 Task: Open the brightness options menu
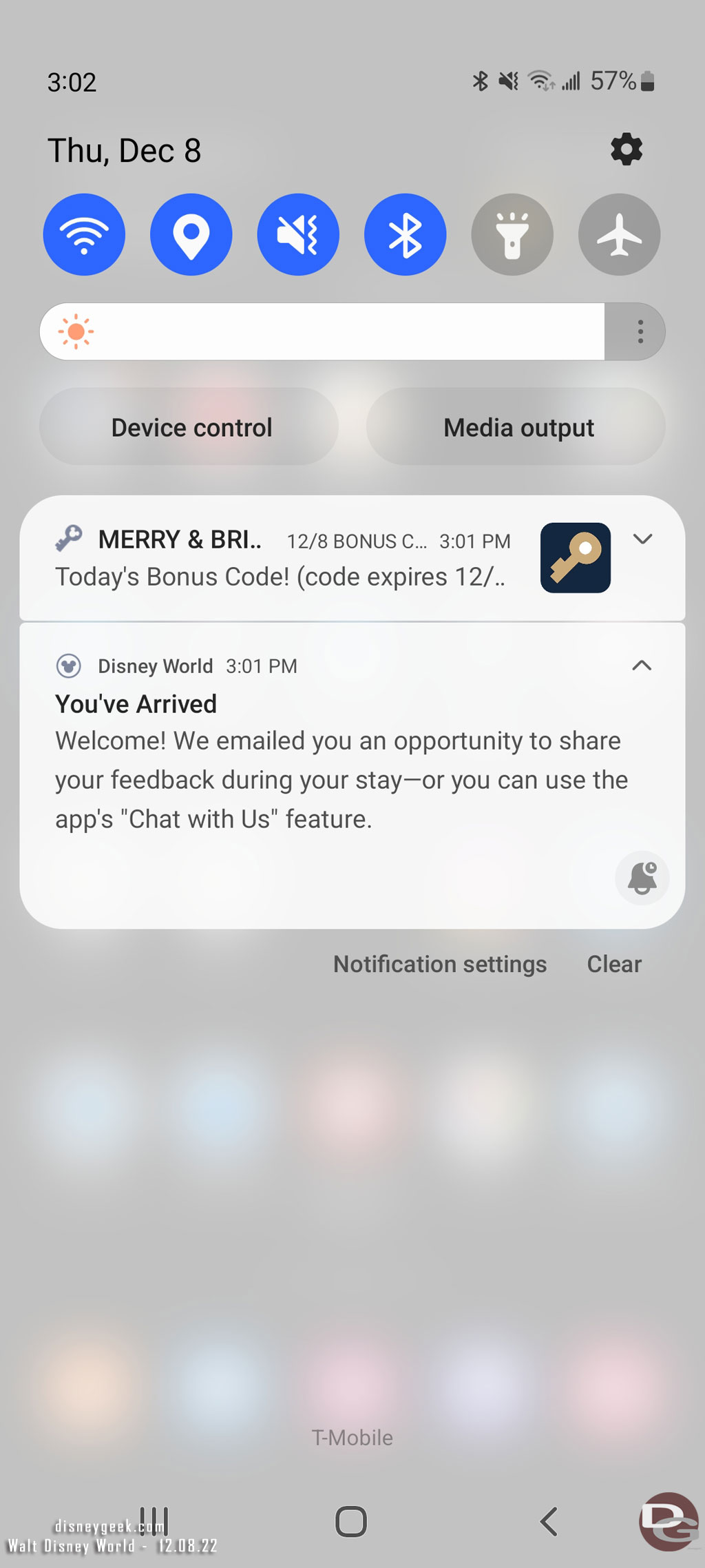coord(640,331)
